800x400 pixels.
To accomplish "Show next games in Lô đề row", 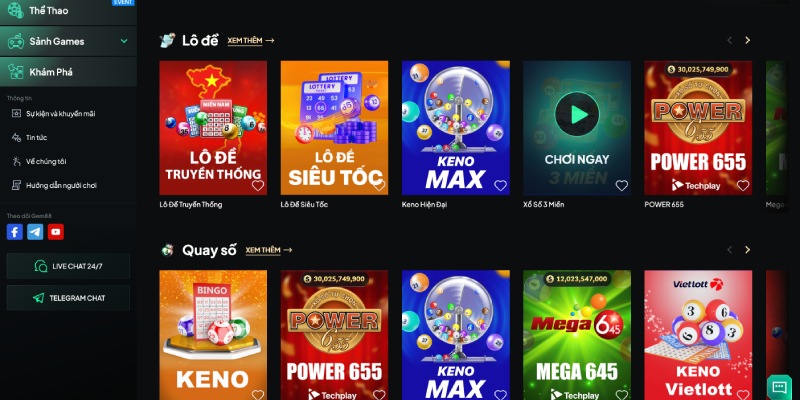I will point(747,41).
